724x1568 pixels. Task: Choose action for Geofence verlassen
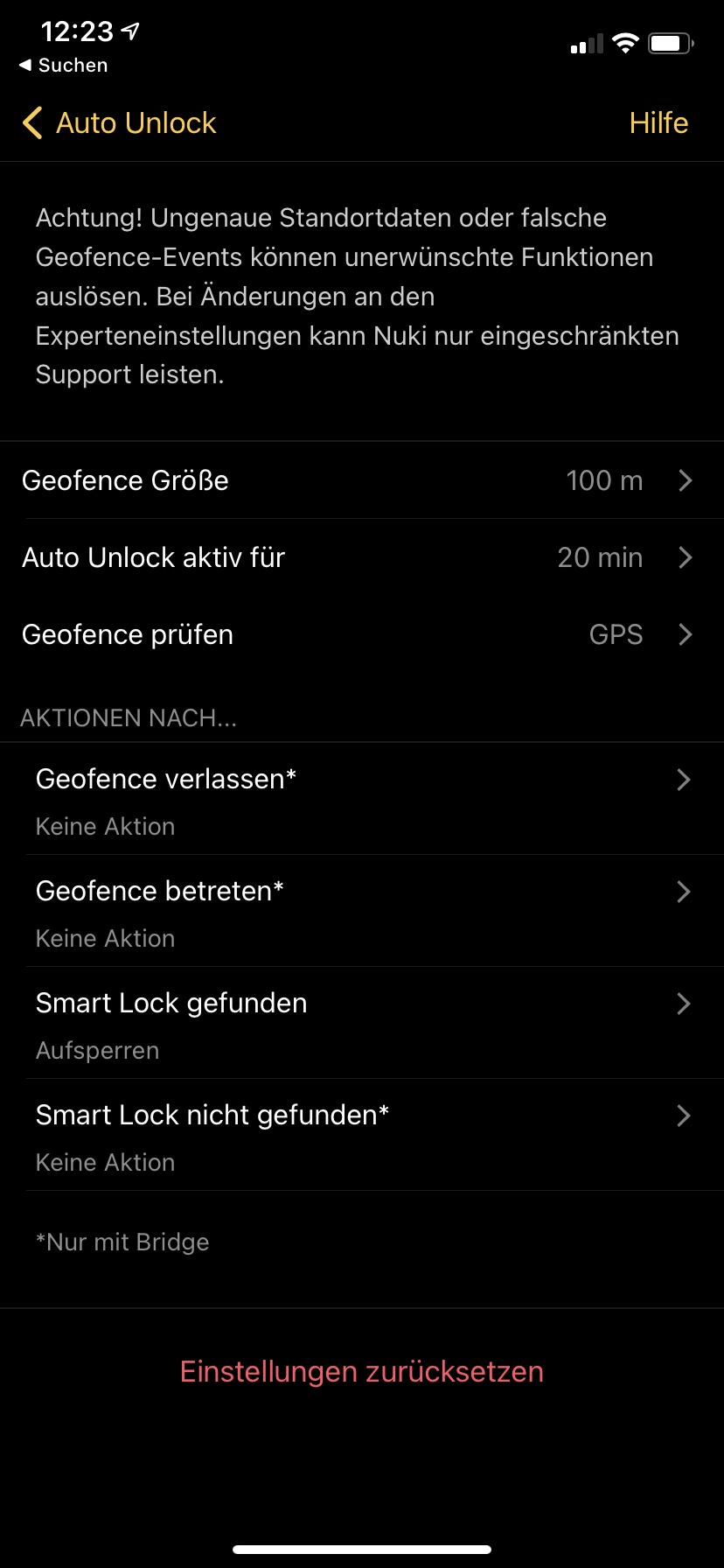tap(362, 799)
